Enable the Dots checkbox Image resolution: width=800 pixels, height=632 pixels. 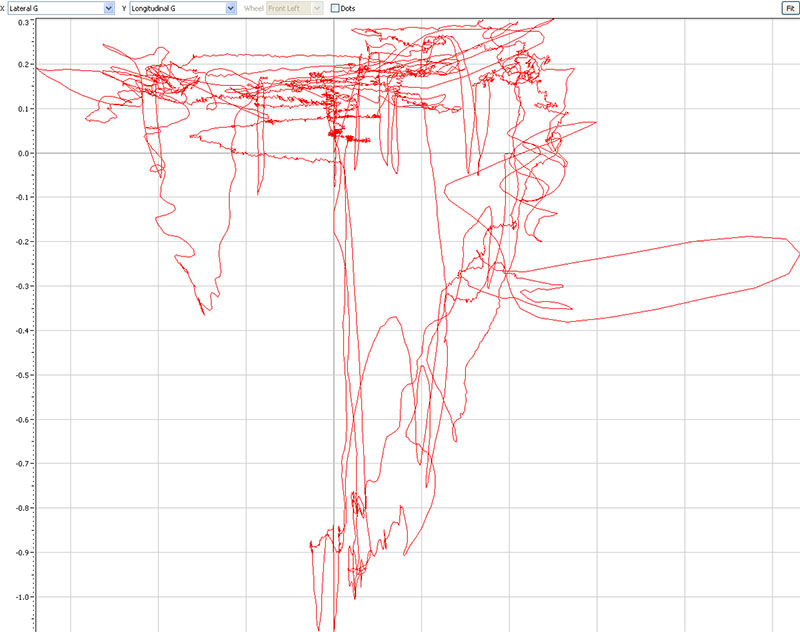point(335,8)
